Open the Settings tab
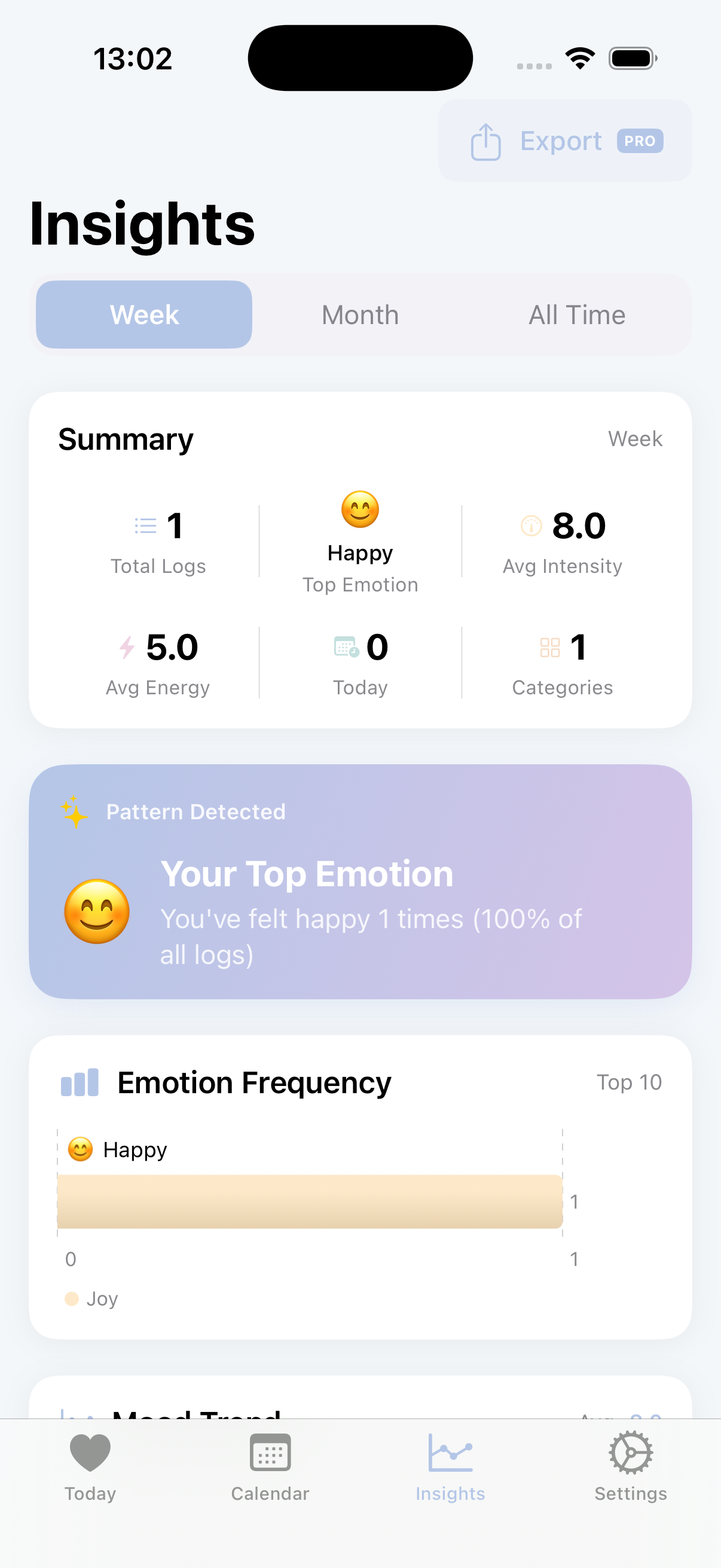 [x=630, y=1466]
